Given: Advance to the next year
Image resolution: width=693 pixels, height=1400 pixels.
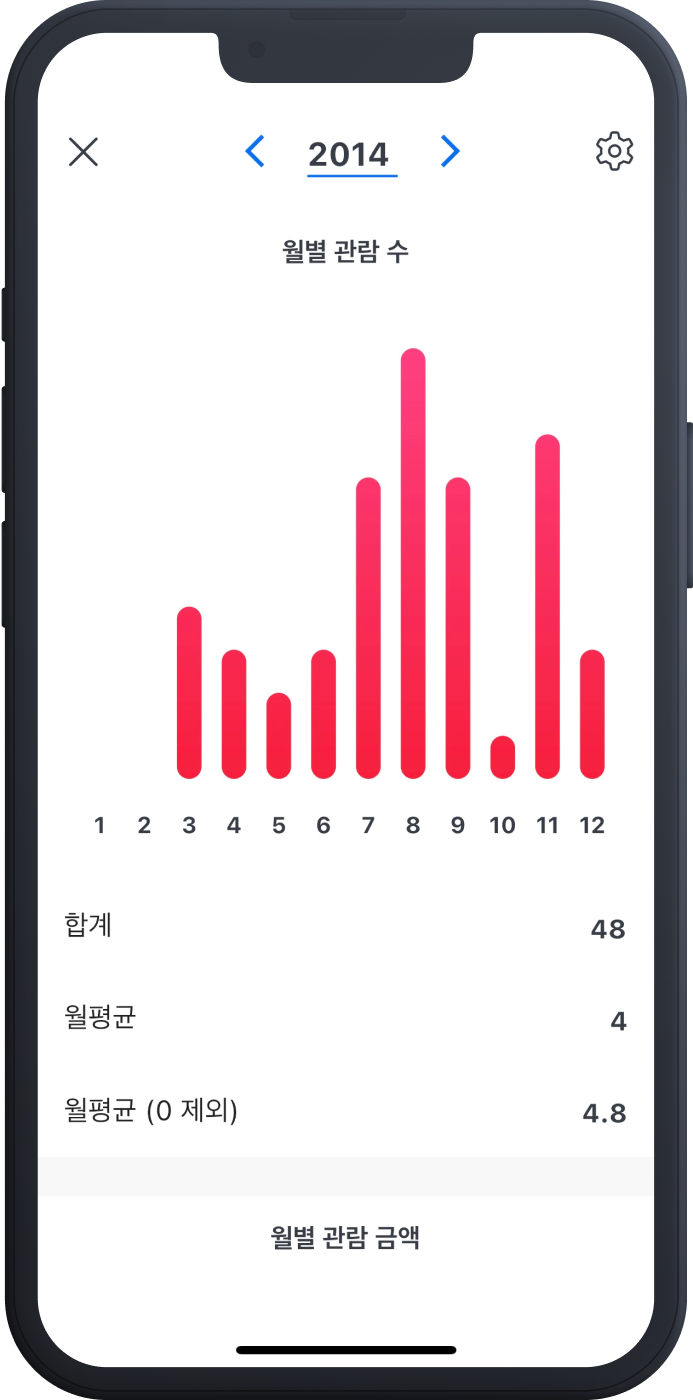Looking at the screenshot, I should pyautogui.click(x=450, y=152).
